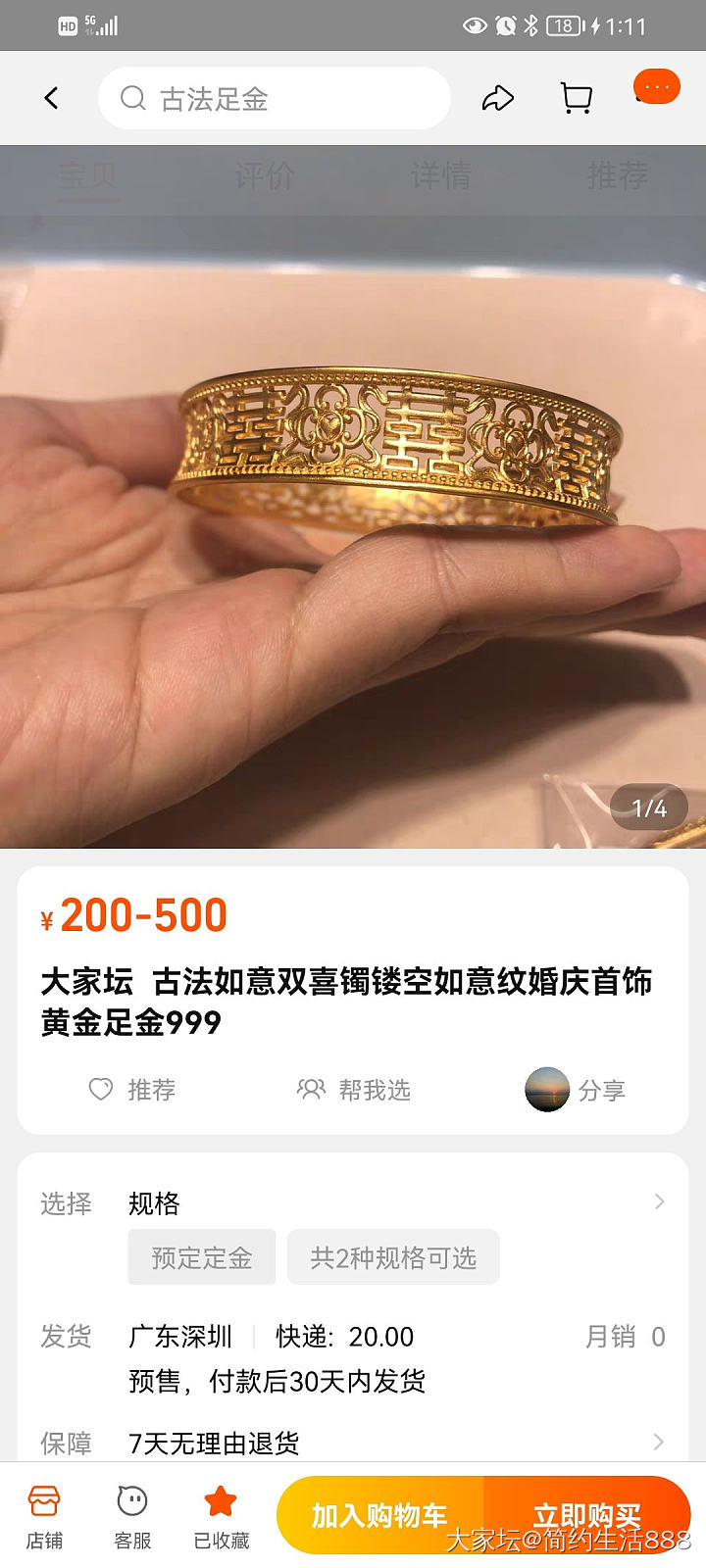This screenshot has height=1568, width=706.
Task: Contact 客服 customer service
Action: (x=132, y=1516)
